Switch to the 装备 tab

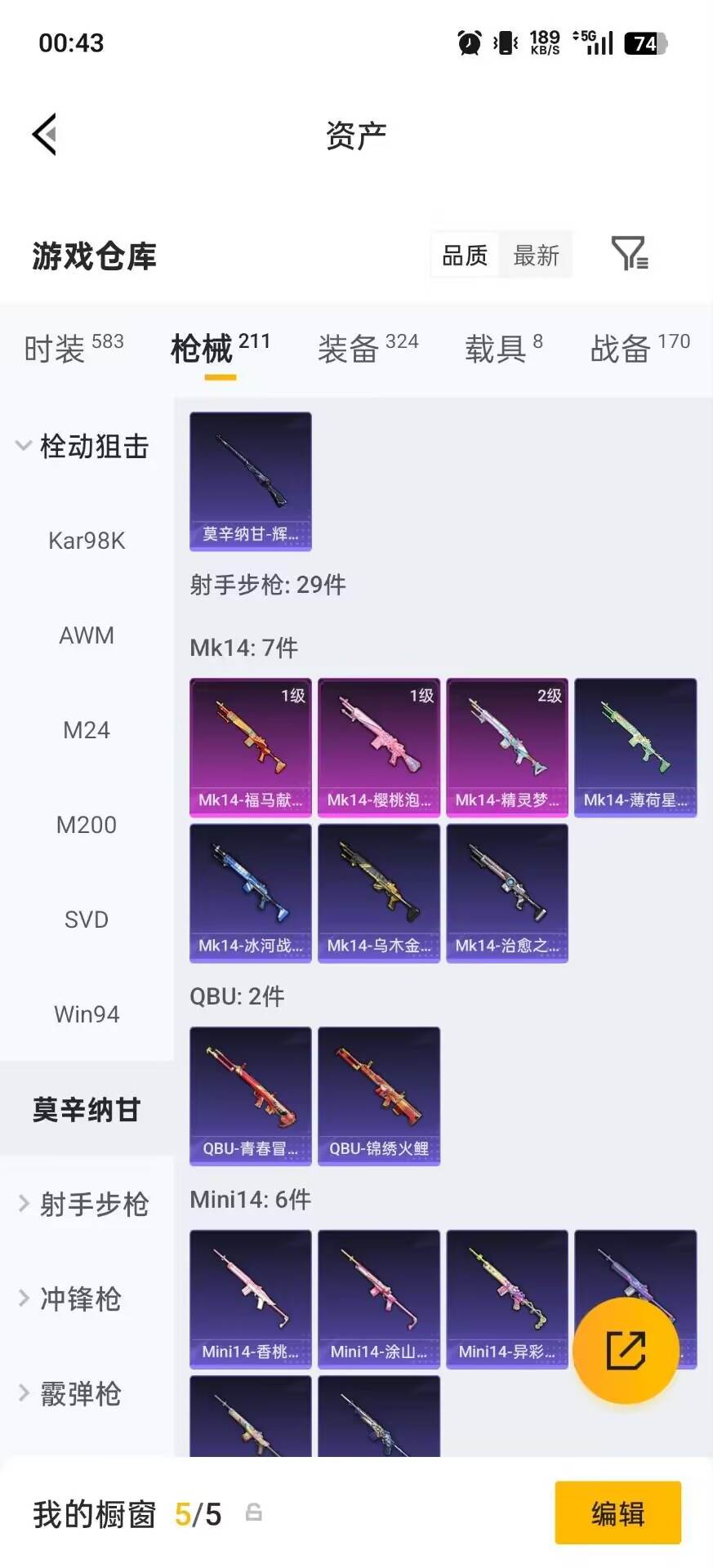[367, 349]
